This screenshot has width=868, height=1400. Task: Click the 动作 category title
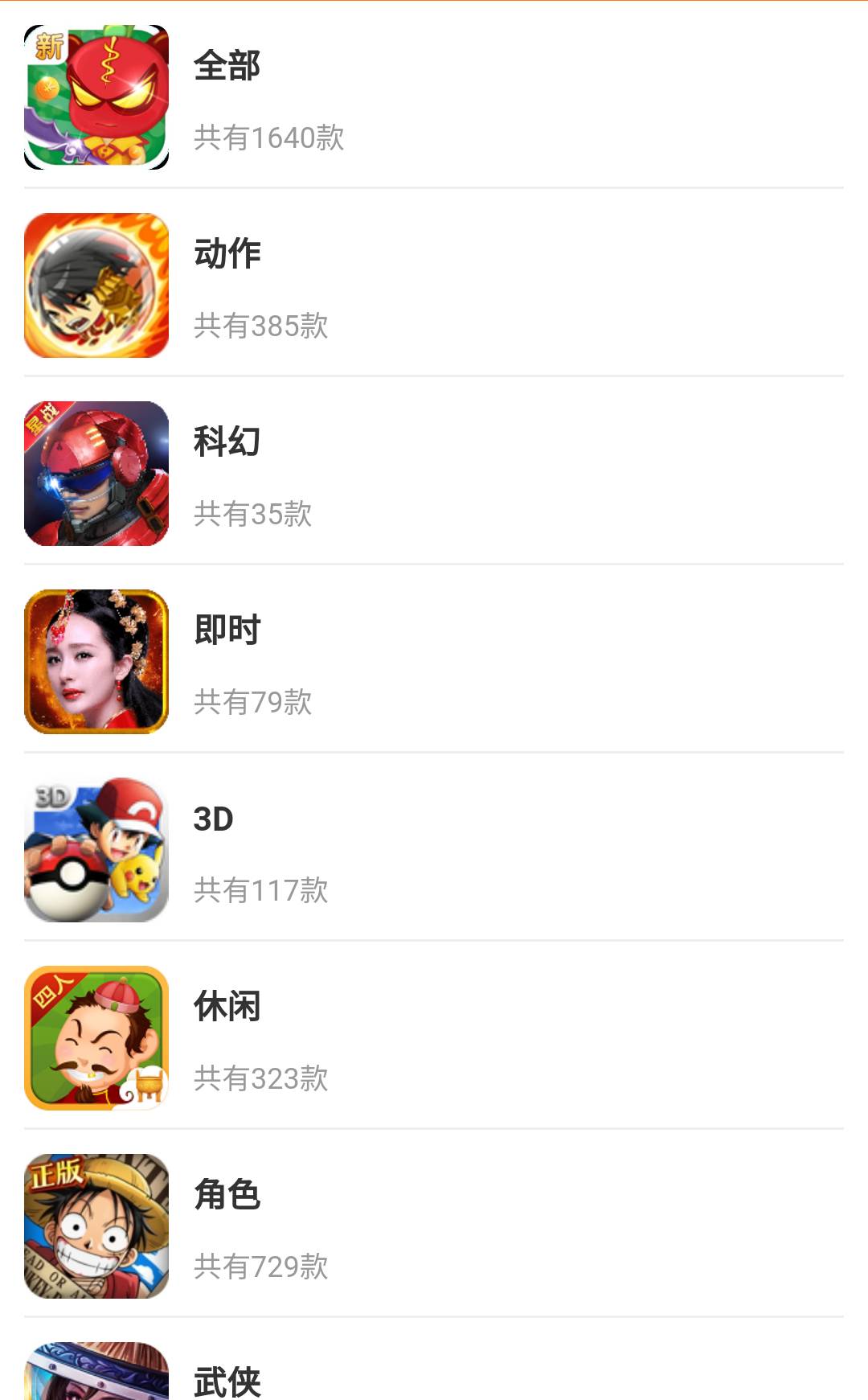(227, 253)
